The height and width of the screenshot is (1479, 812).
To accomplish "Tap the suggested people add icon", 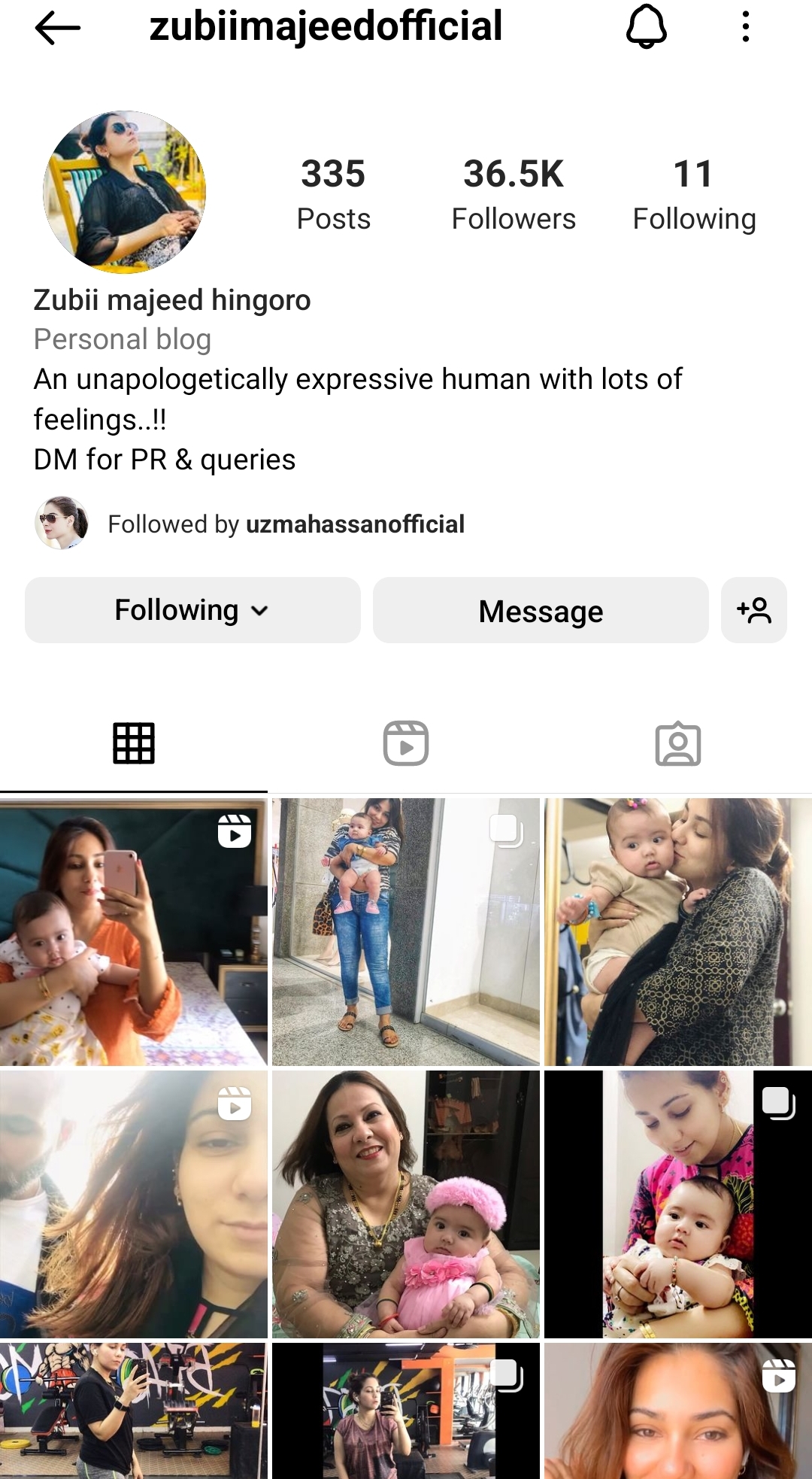I will (x=753, y=610).
